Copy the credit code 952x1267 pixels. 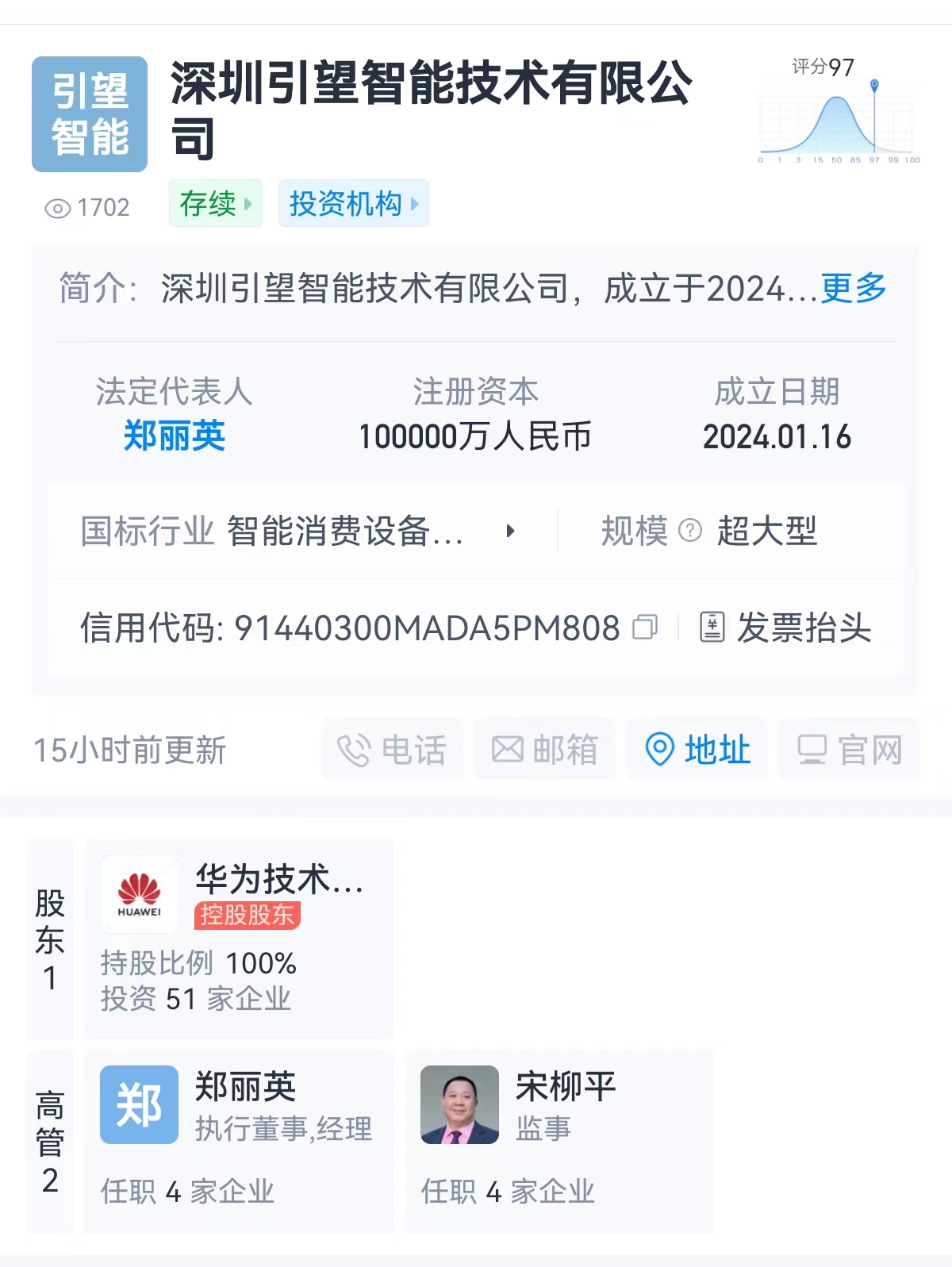tap(645, 628)
